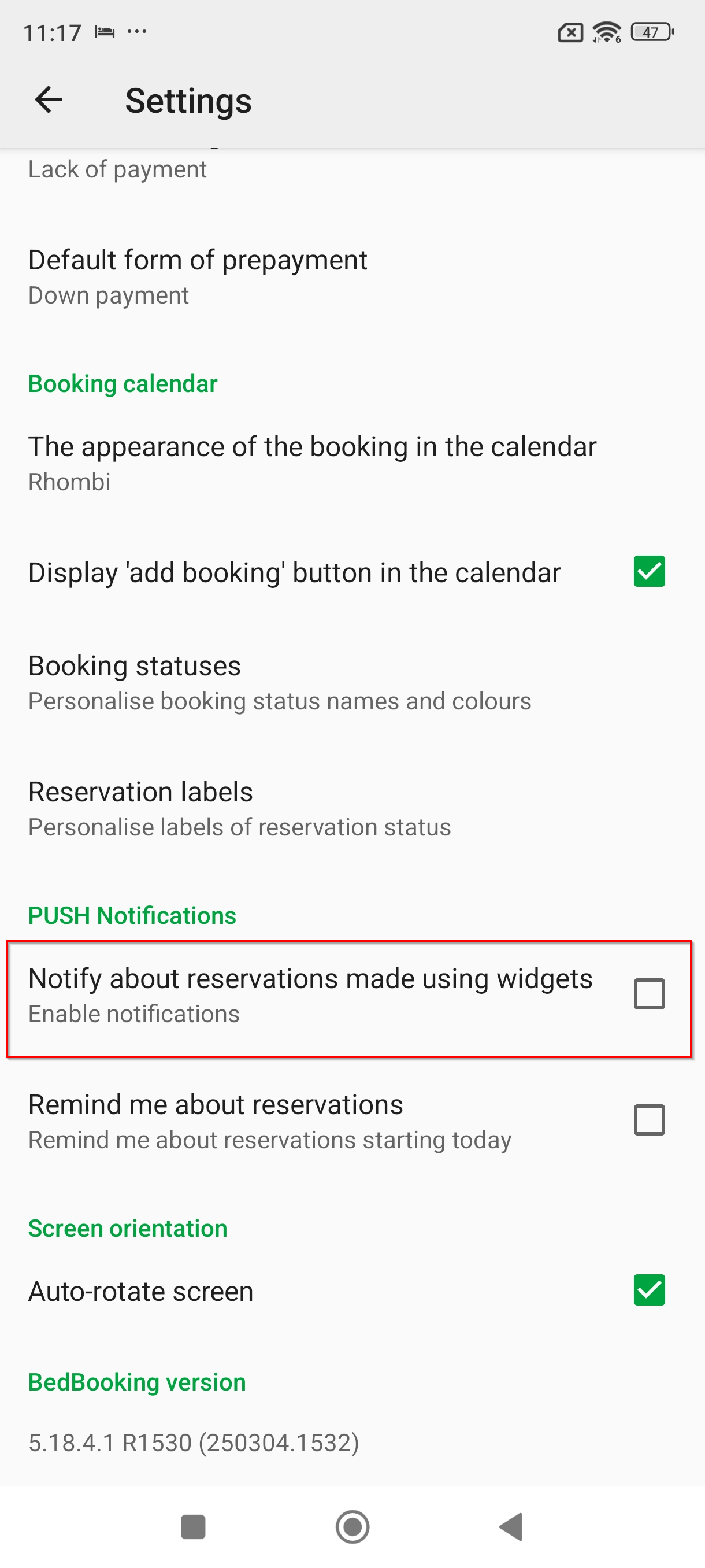The width and height of the screenshot is (705, 1568).
Task: Go back using the arrow icon
Action: point(49,101)
